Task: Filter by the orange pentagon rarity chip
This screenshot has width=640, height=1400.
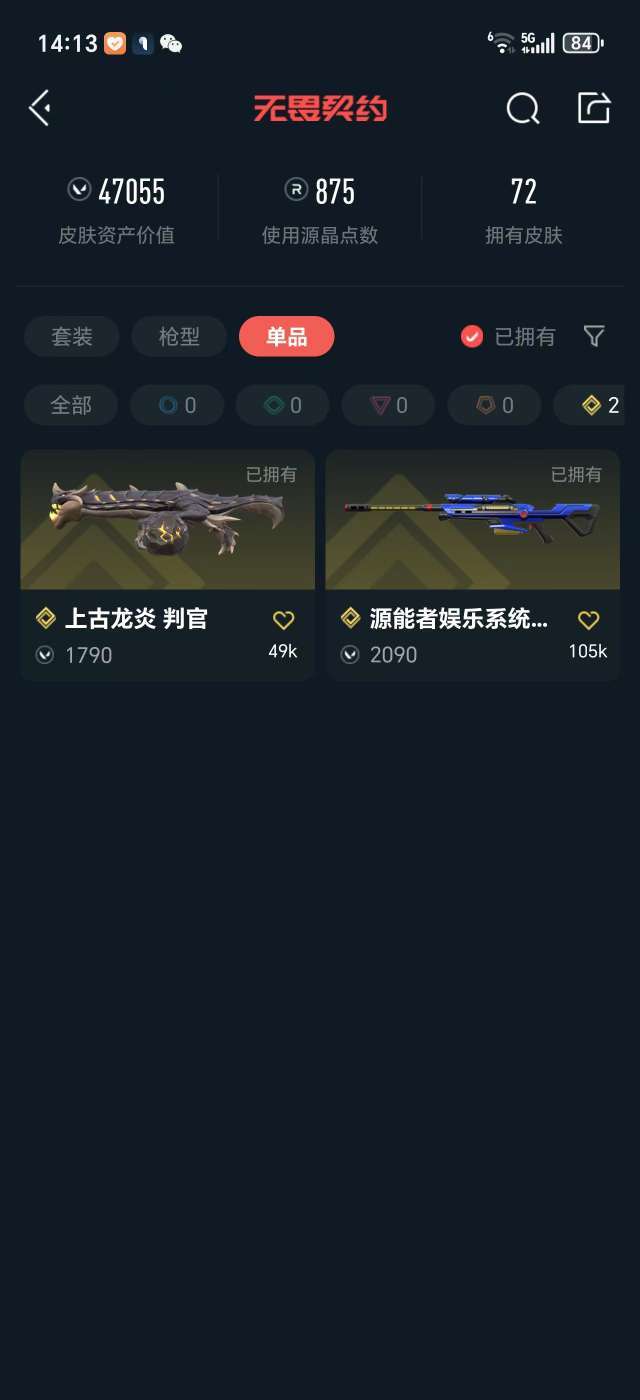Action: click(x=494, y=405)
